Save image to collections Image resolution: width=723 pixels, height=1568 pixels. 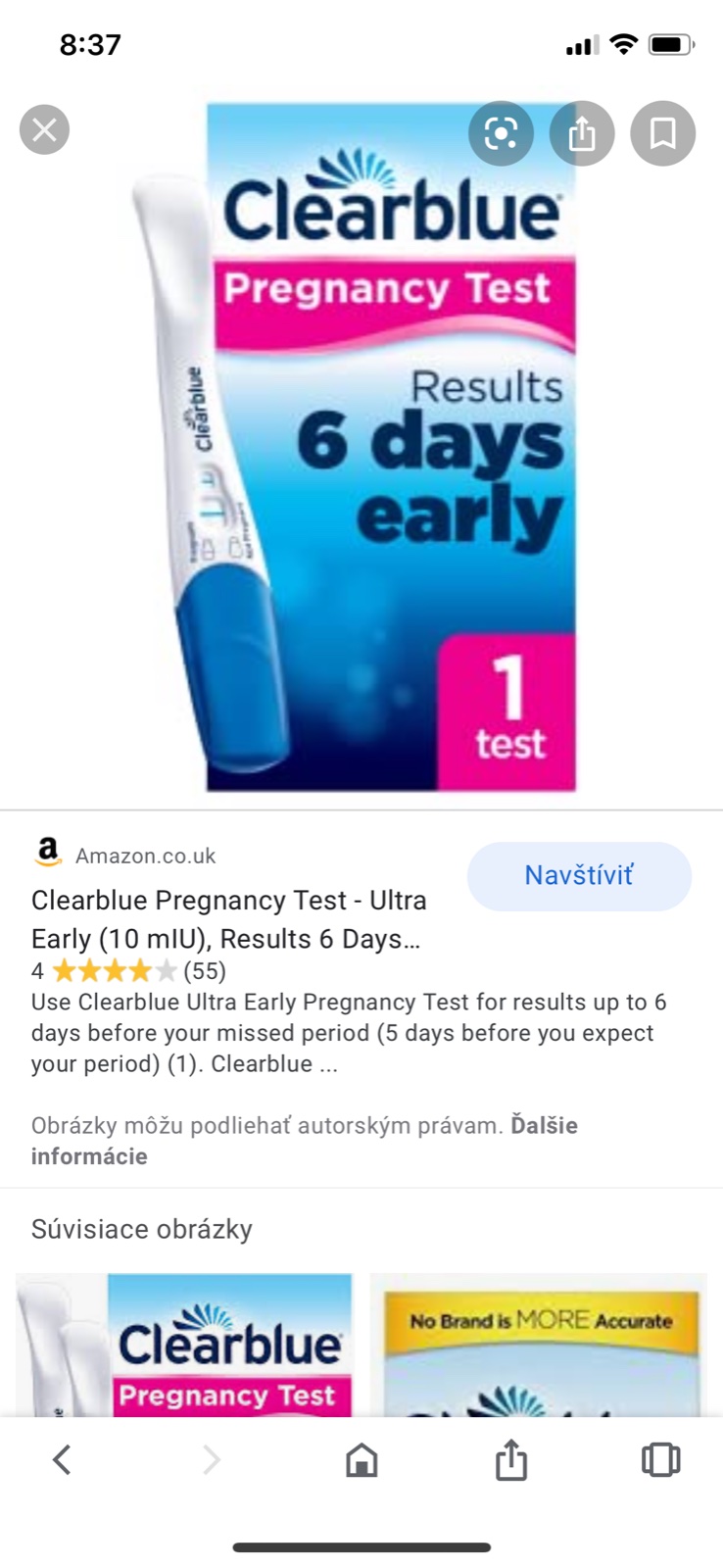pos(663,132)
